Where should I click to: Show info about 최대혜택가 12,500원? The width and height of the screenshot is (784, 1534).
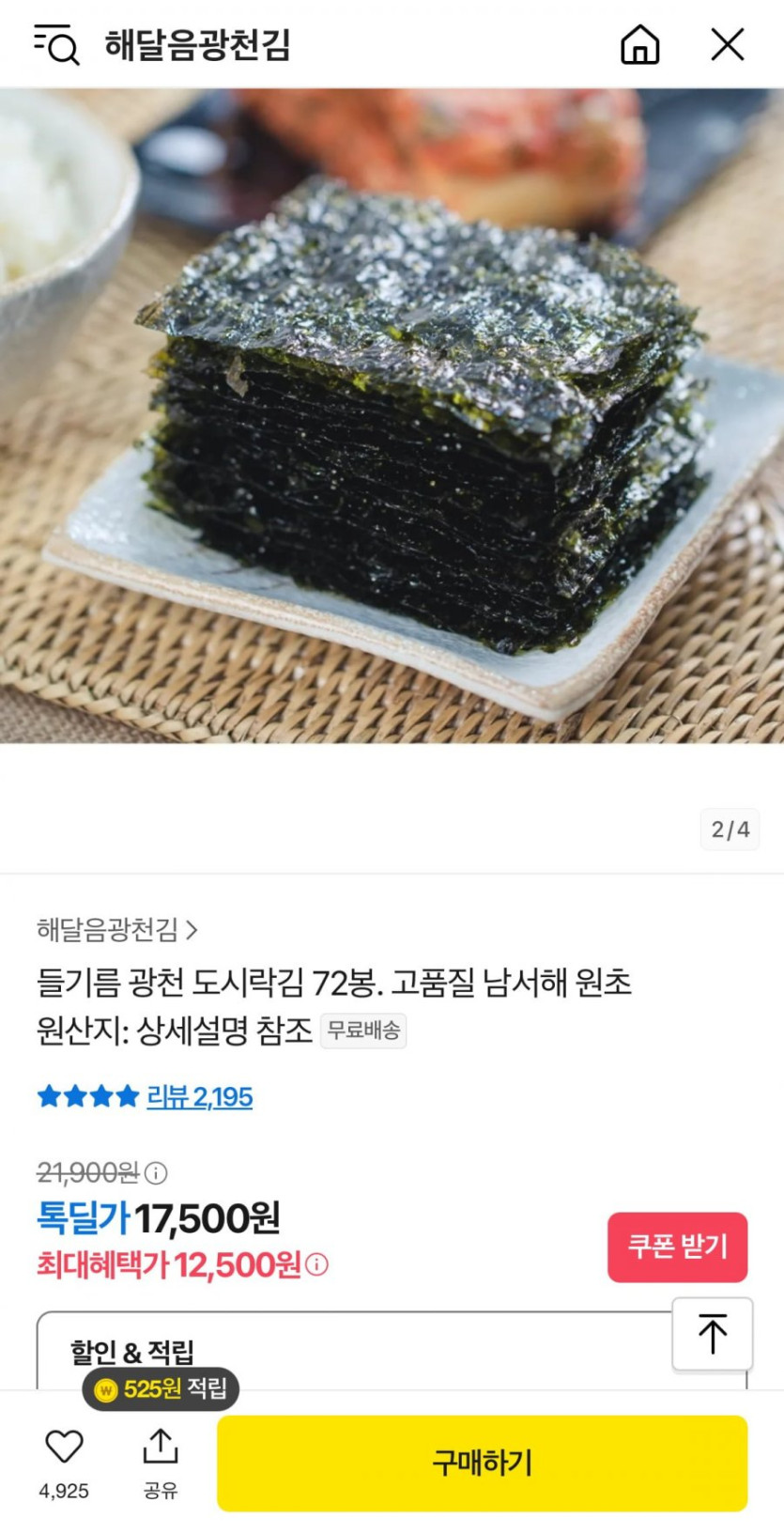(x=317, y=1264)
